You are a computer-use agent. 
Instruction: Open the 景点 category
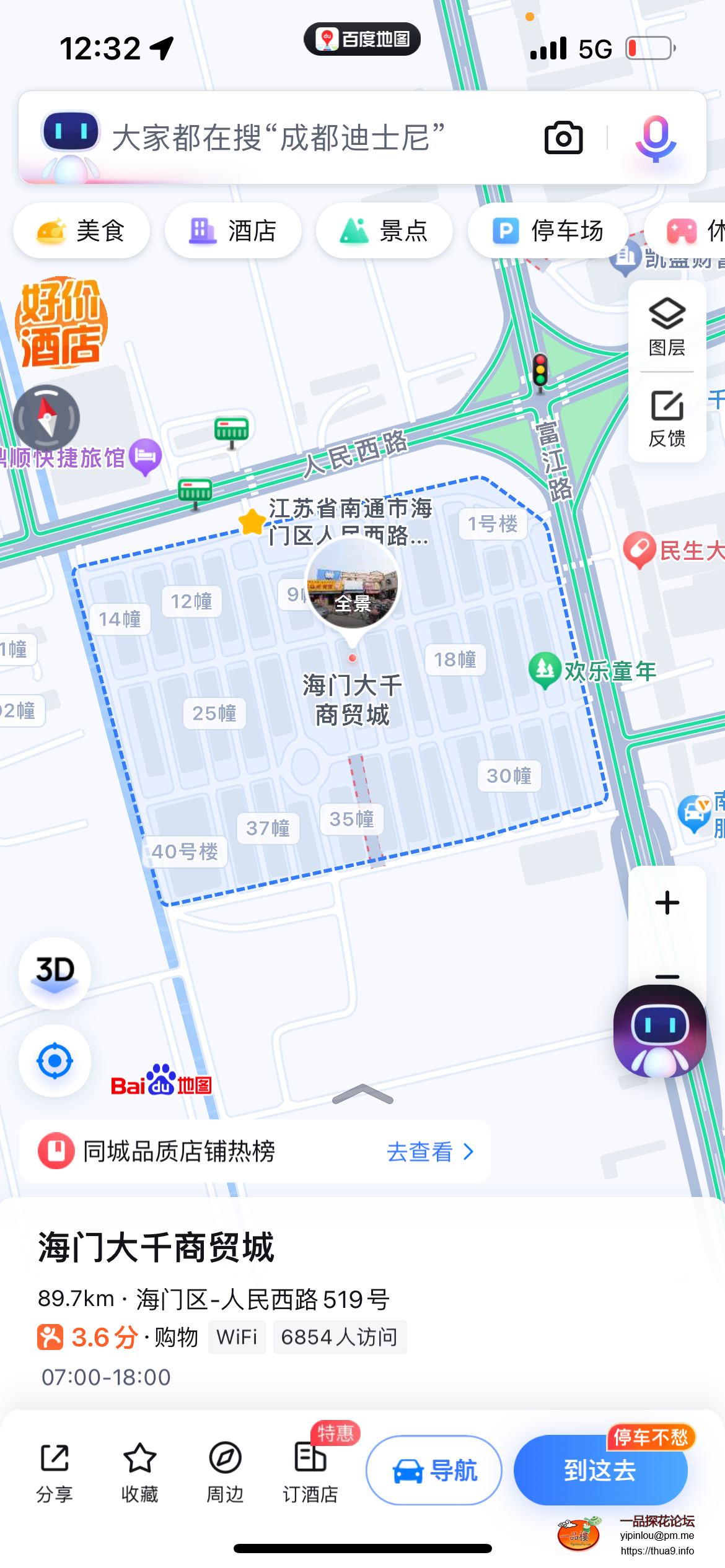[x=384, y=230]
